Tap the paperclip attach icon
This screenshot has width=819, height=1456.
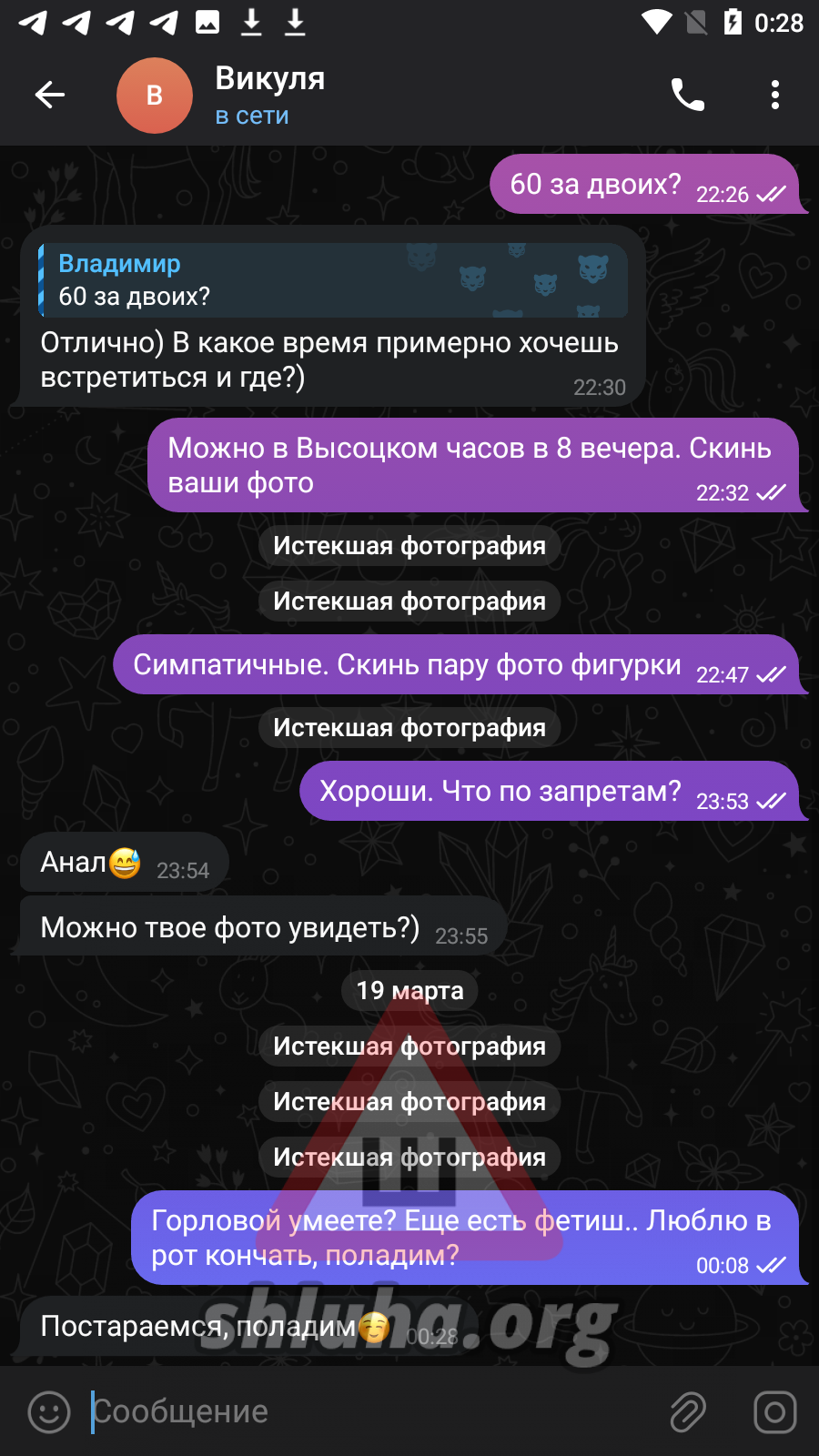[x=688, y=1412]
